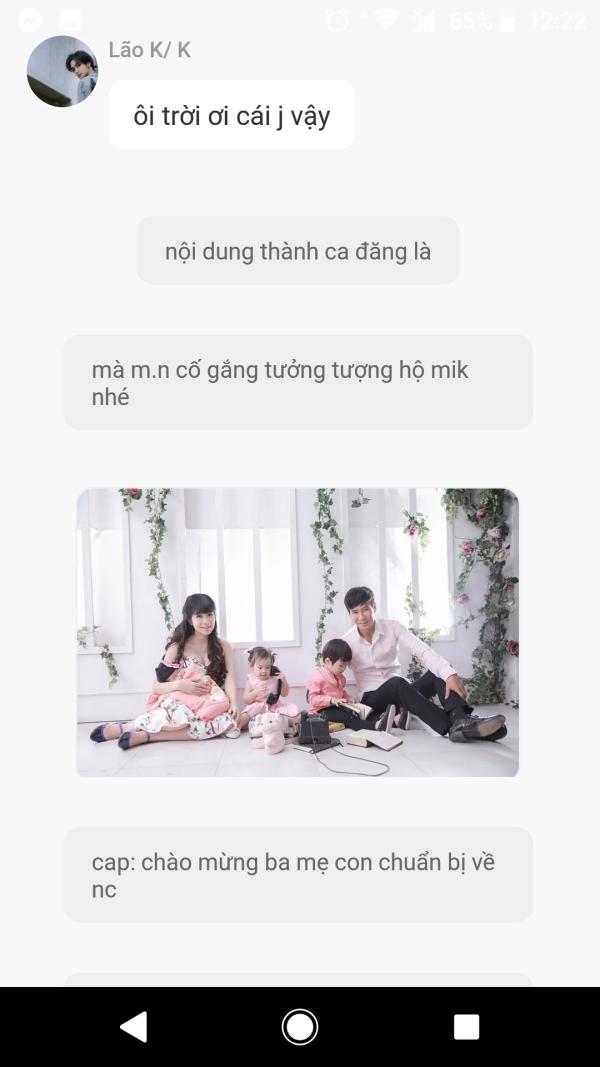
Task: Go back with the system back button
Action: (x=133, y=1026)
